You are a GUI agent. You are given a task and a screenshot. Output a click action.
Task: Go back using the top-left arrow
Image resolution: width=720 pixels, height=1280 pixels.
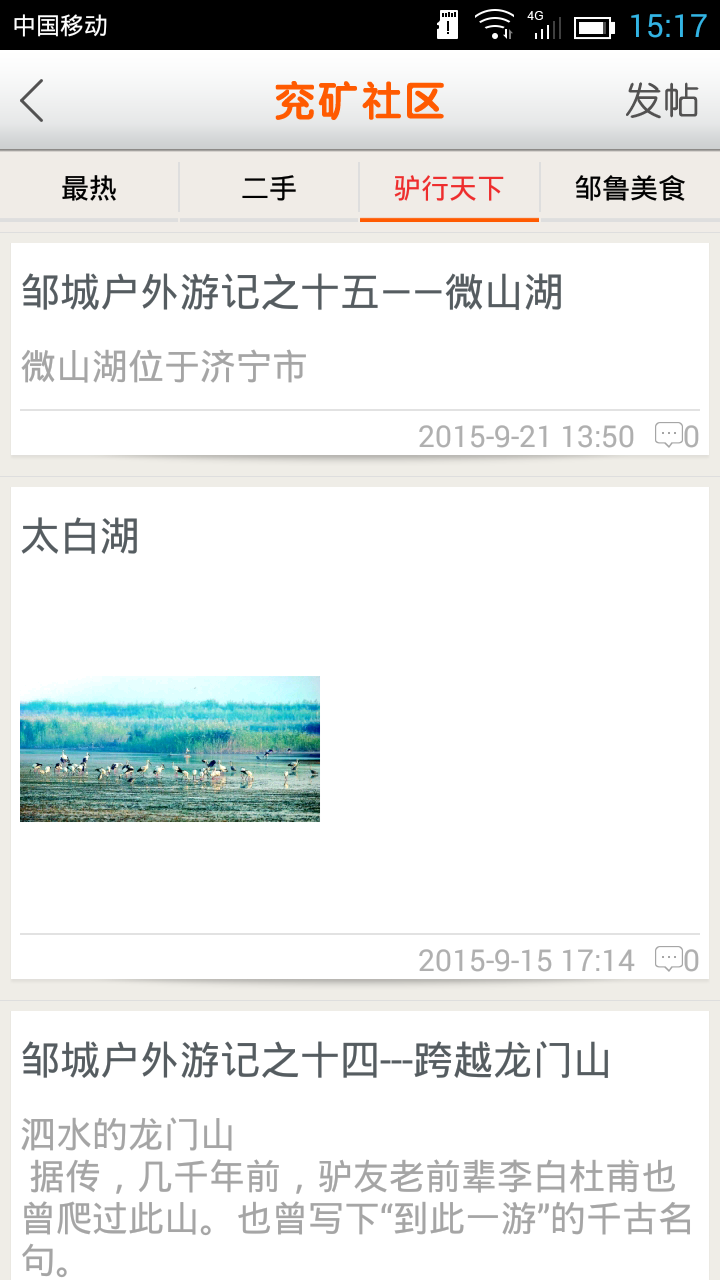(x=32, y=101)
